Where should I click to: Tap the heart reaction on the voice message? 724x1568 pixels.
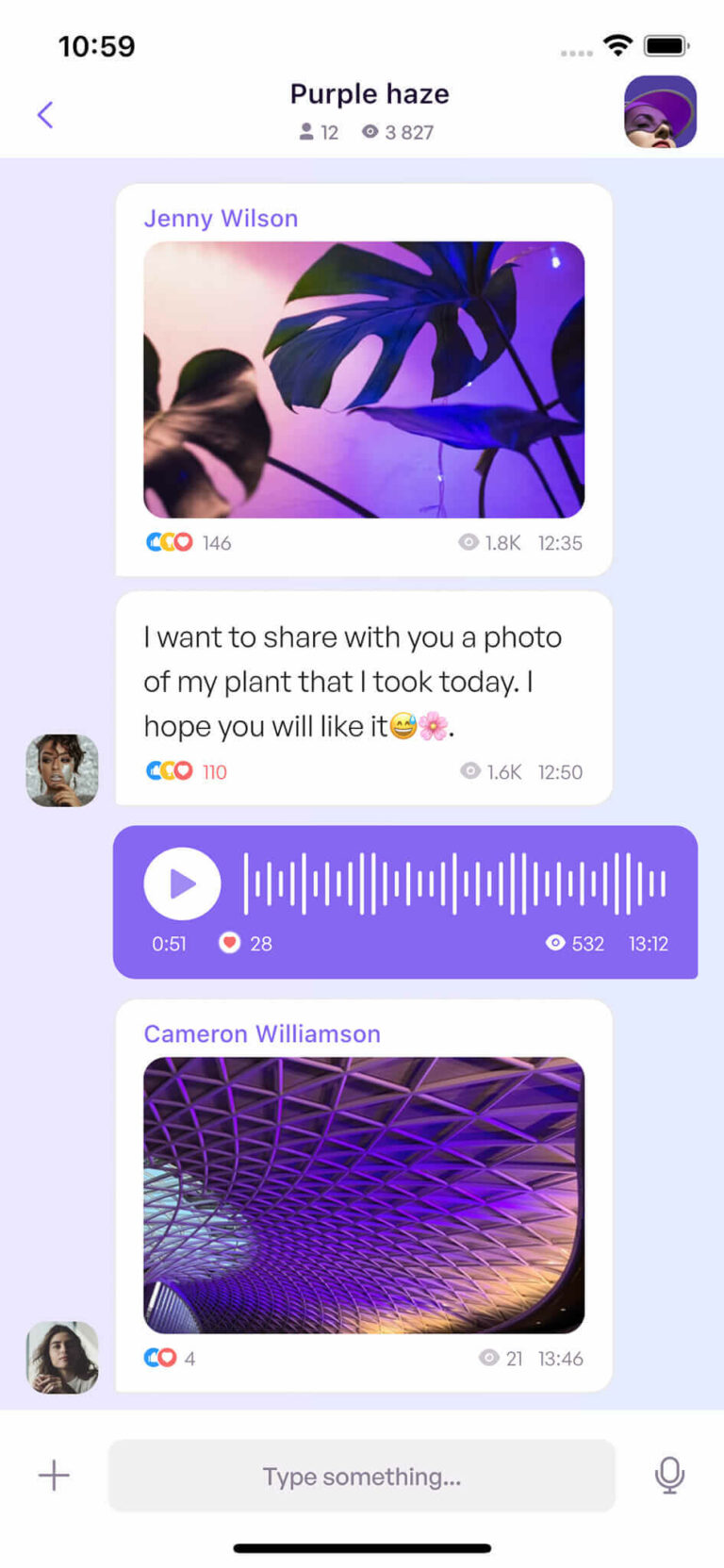229,943
